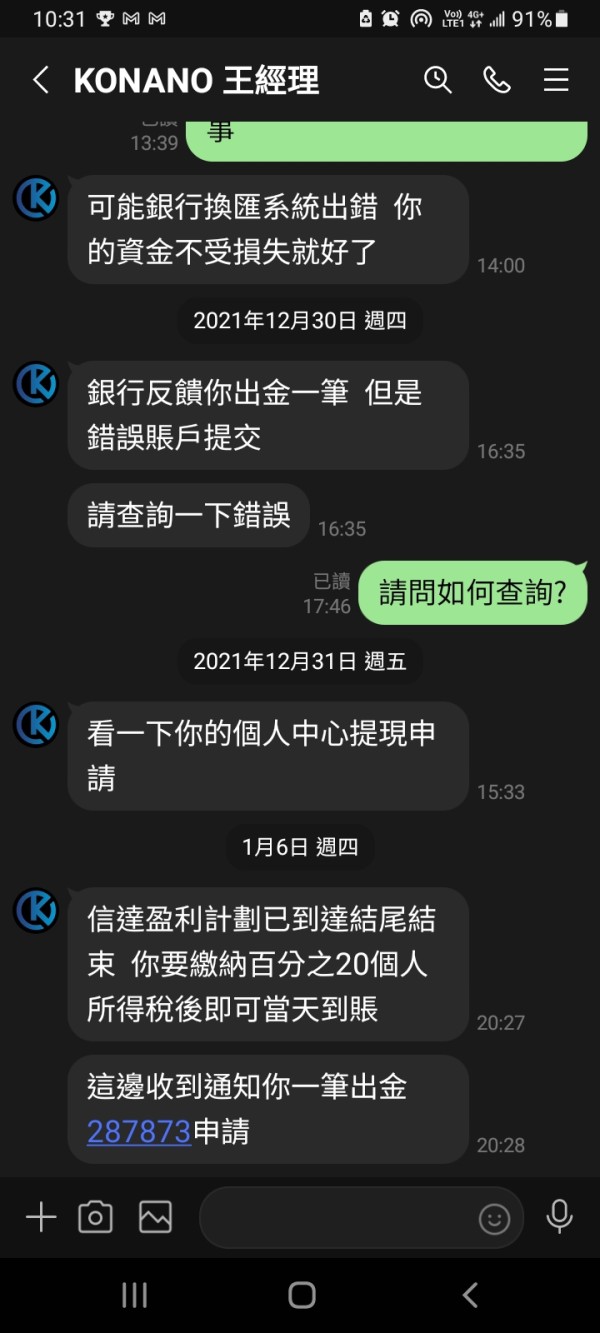Search within this chat
Viewport: 600px width, 1333px height.
coord(438,80)
